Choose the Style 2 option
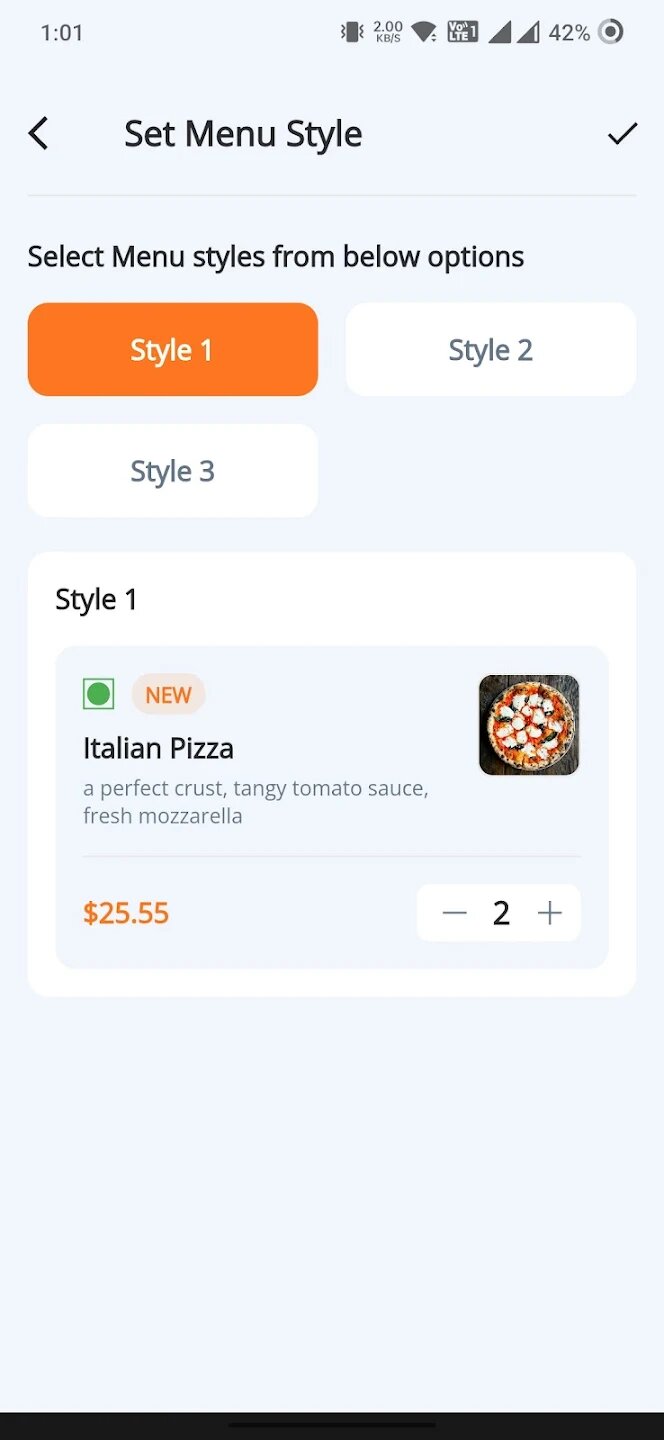 [490, 350]
